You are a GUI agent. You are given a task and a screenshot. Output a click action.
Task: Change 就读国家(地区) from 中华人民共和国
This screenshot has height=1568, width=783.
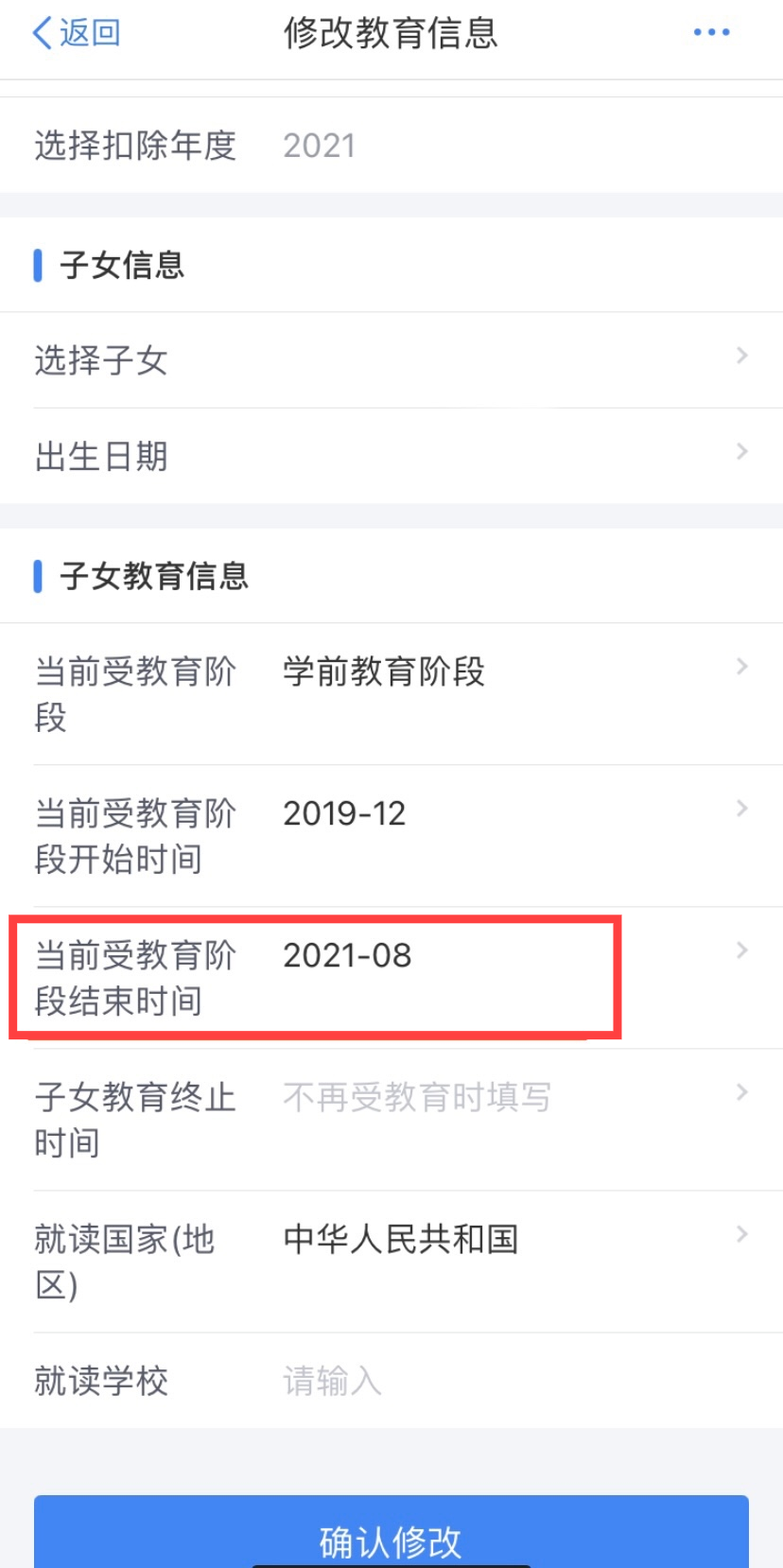(391, 1262)
